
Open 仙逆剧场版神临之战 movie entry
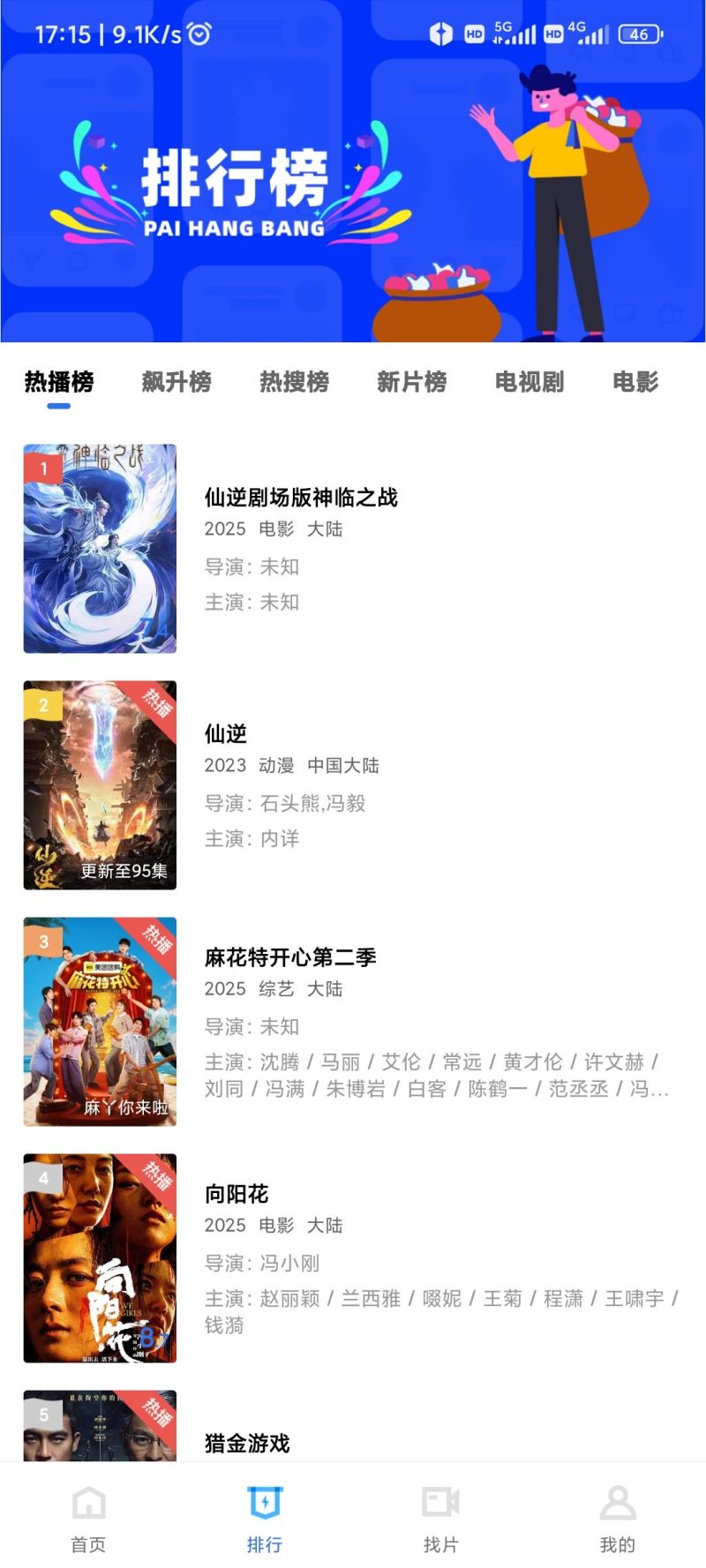point(353,549)
